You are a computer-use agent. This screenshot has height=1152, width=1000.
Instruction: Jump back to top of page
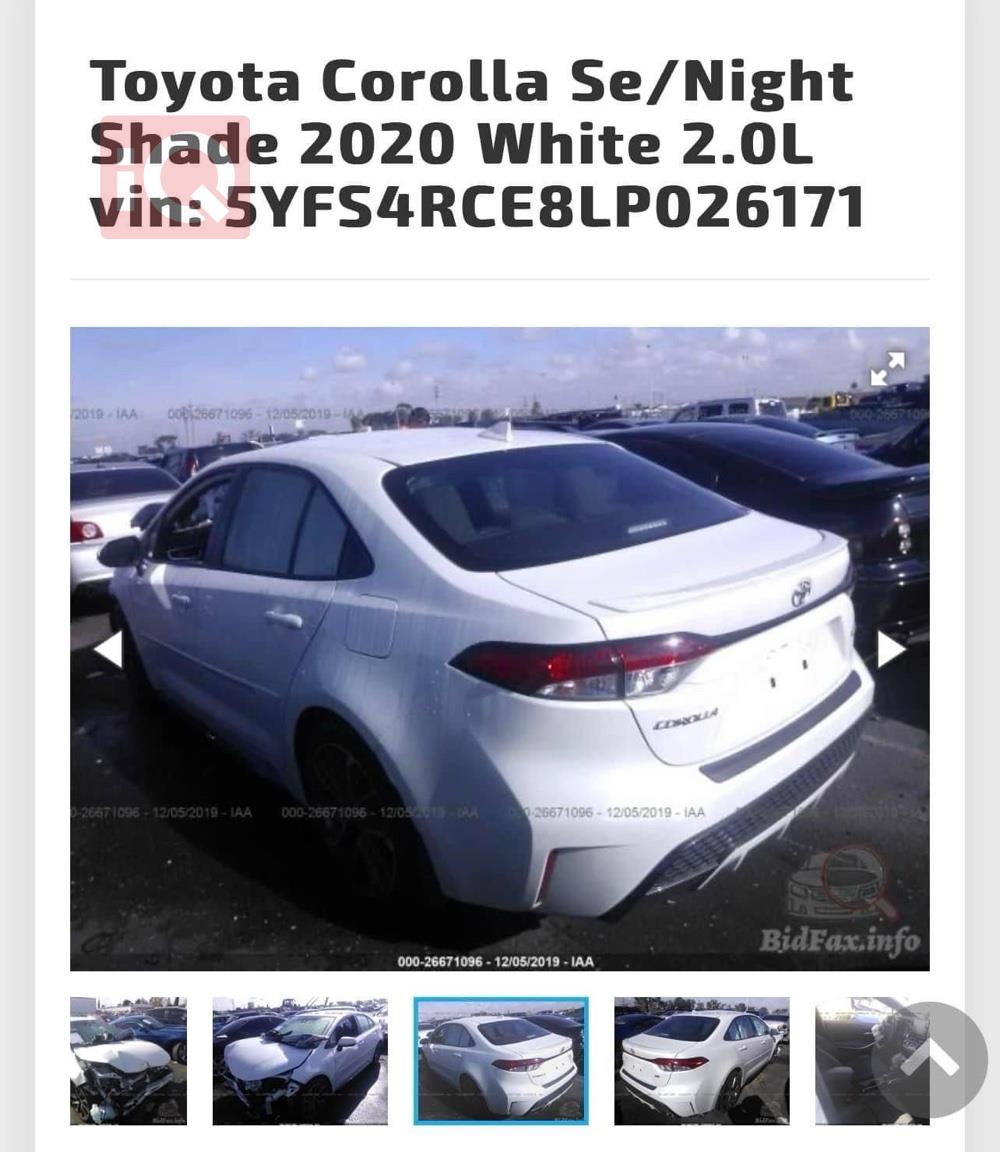click(929, 1060)
